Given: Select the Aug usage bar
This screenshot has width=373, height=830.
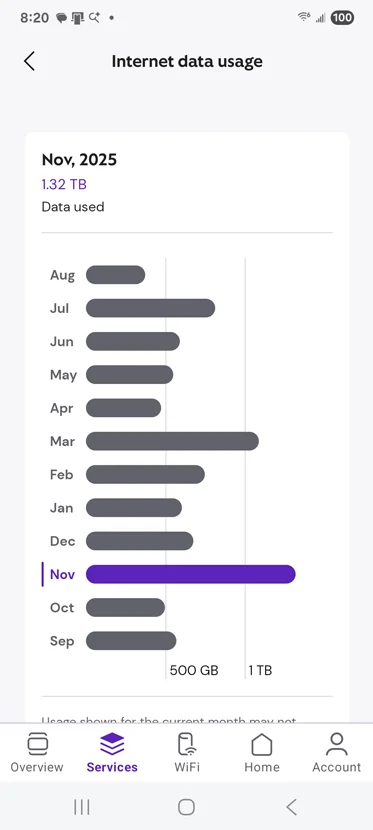Looking at the screenshot, I should 115,275.
